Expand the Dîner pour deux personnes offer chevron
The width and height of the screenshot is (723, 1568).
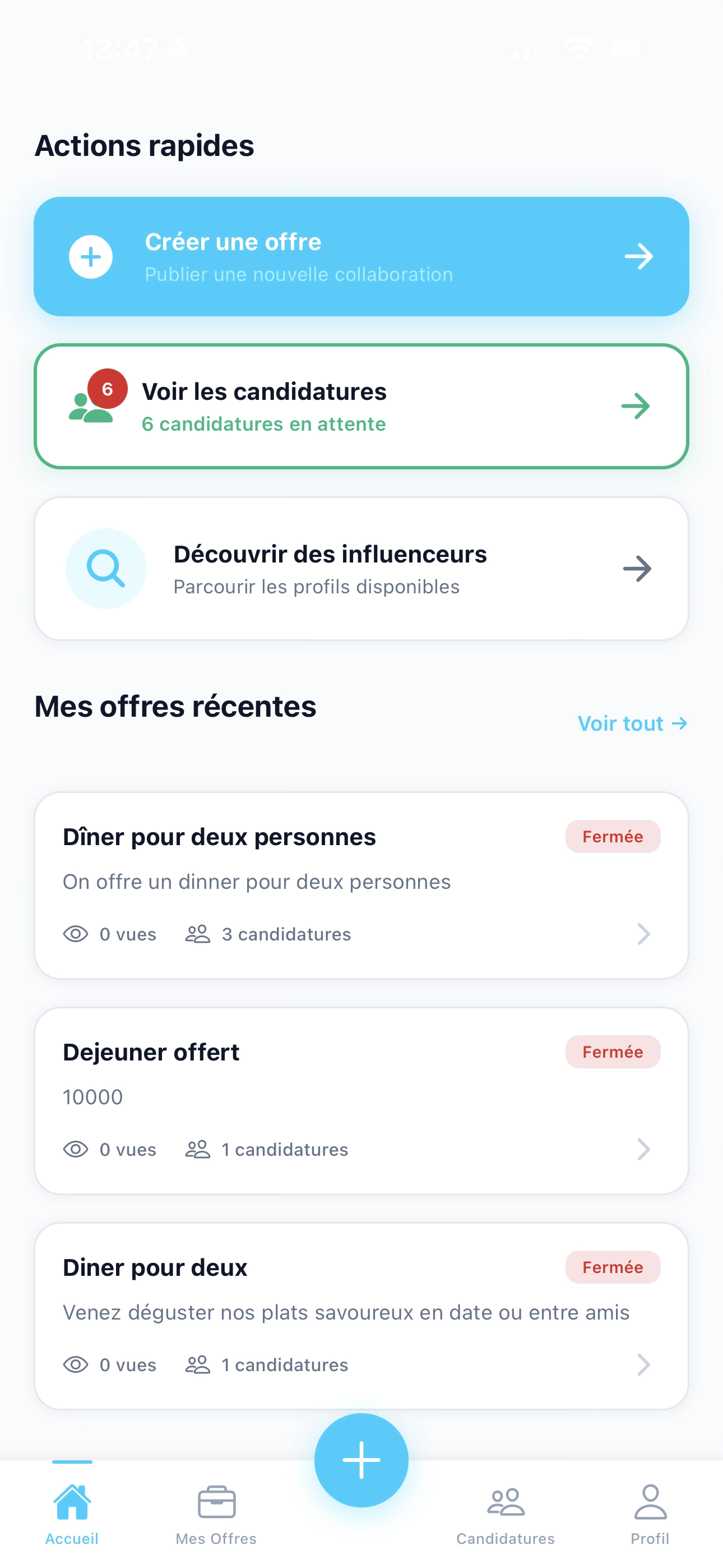(x=643, y=934)
